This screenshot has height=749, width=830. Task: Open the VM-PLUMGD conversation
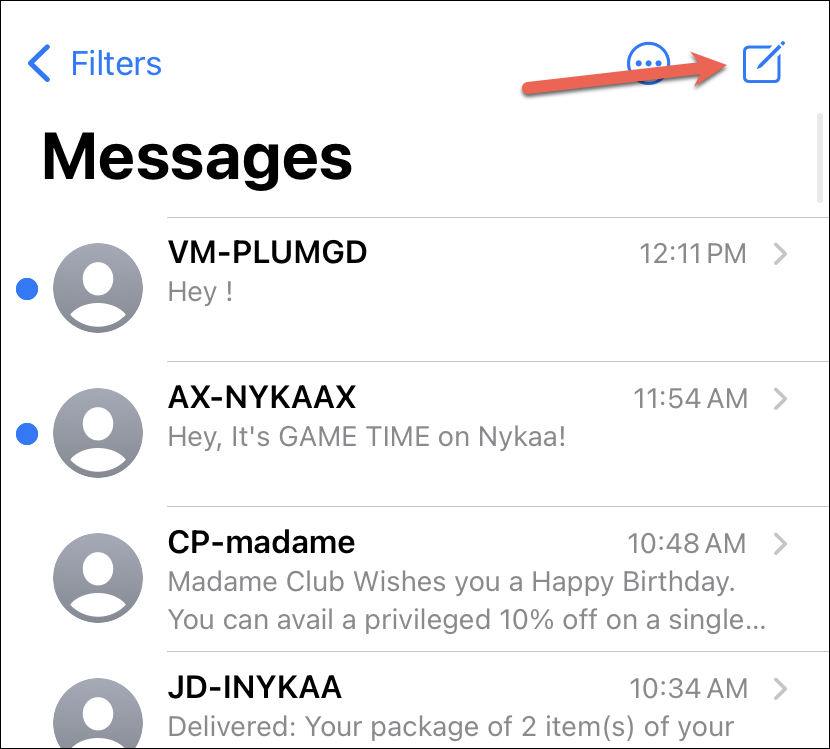click(x=450, y=272)
